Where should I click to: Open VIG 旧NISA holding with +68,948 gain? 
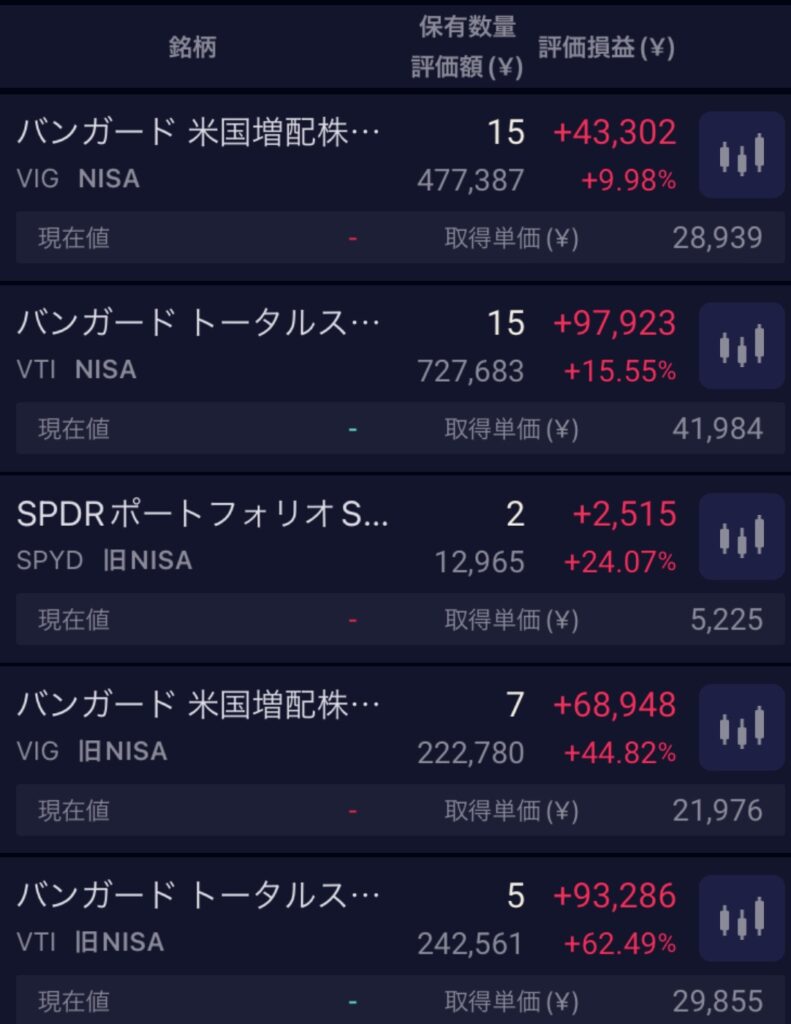point(200,728)
